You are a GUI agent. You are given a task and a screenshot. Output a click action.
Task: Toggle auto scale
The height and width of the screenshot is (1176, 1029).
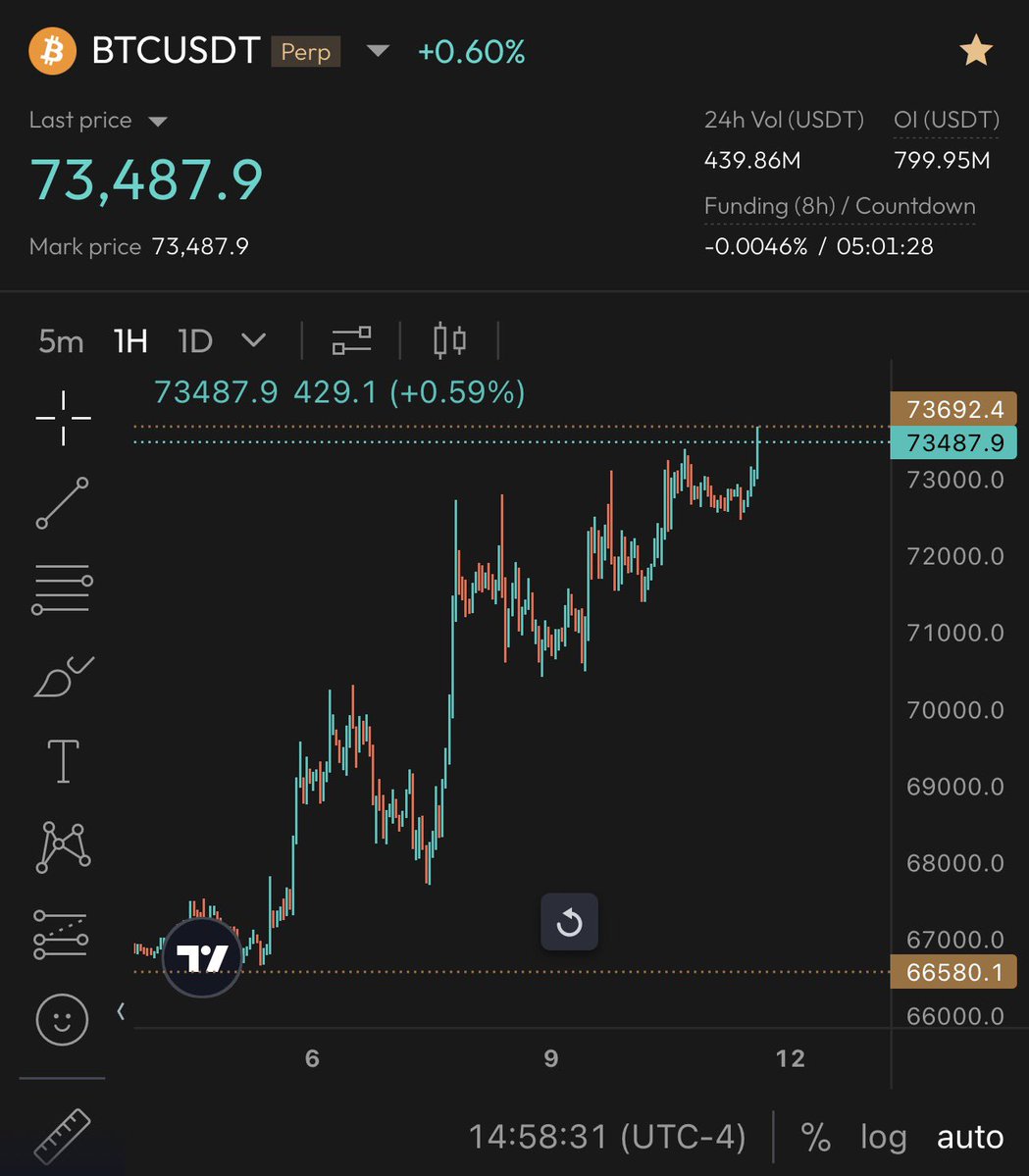[x=969, y=1137]
